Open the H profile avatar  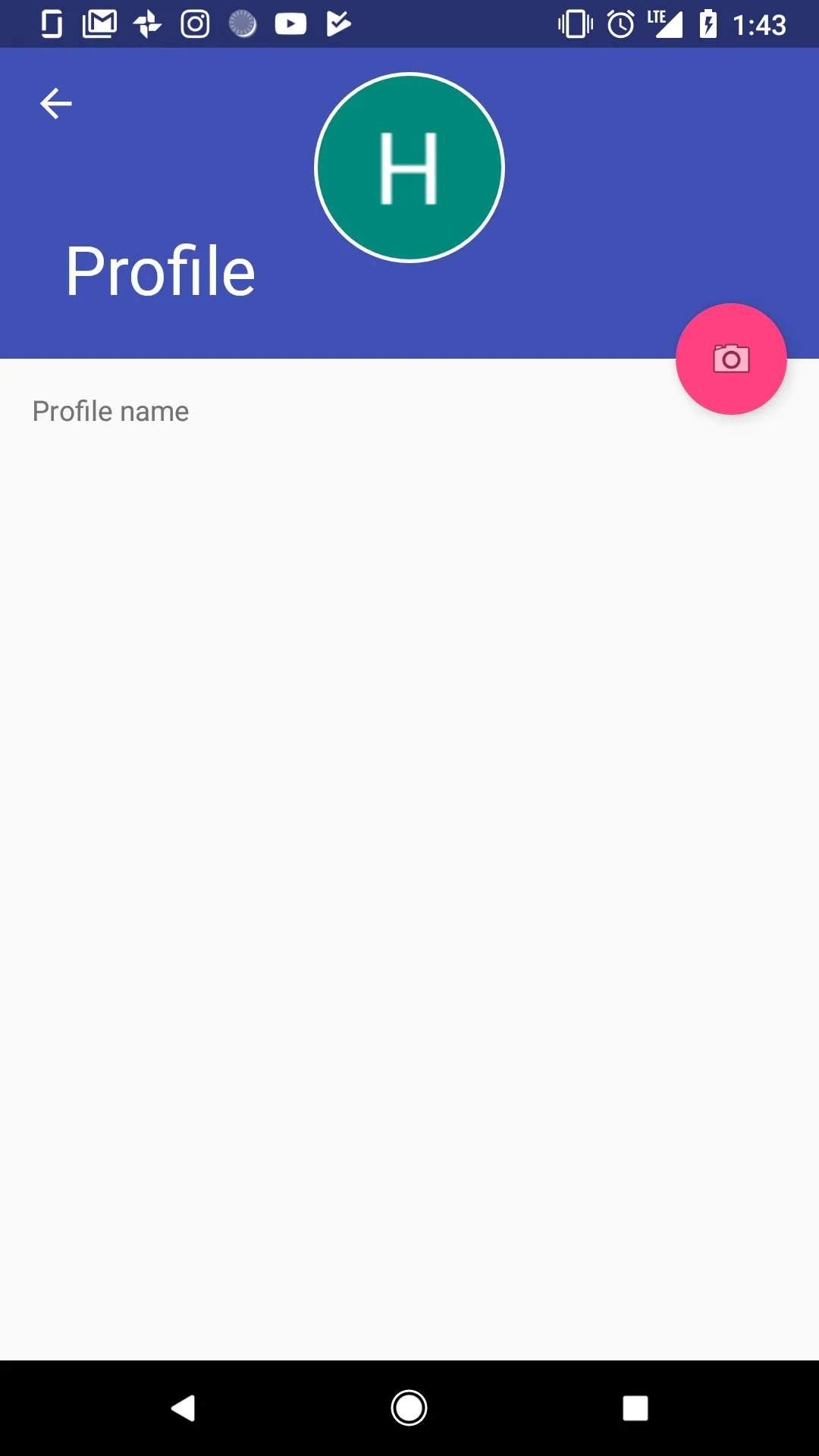(x=409, y=168)
